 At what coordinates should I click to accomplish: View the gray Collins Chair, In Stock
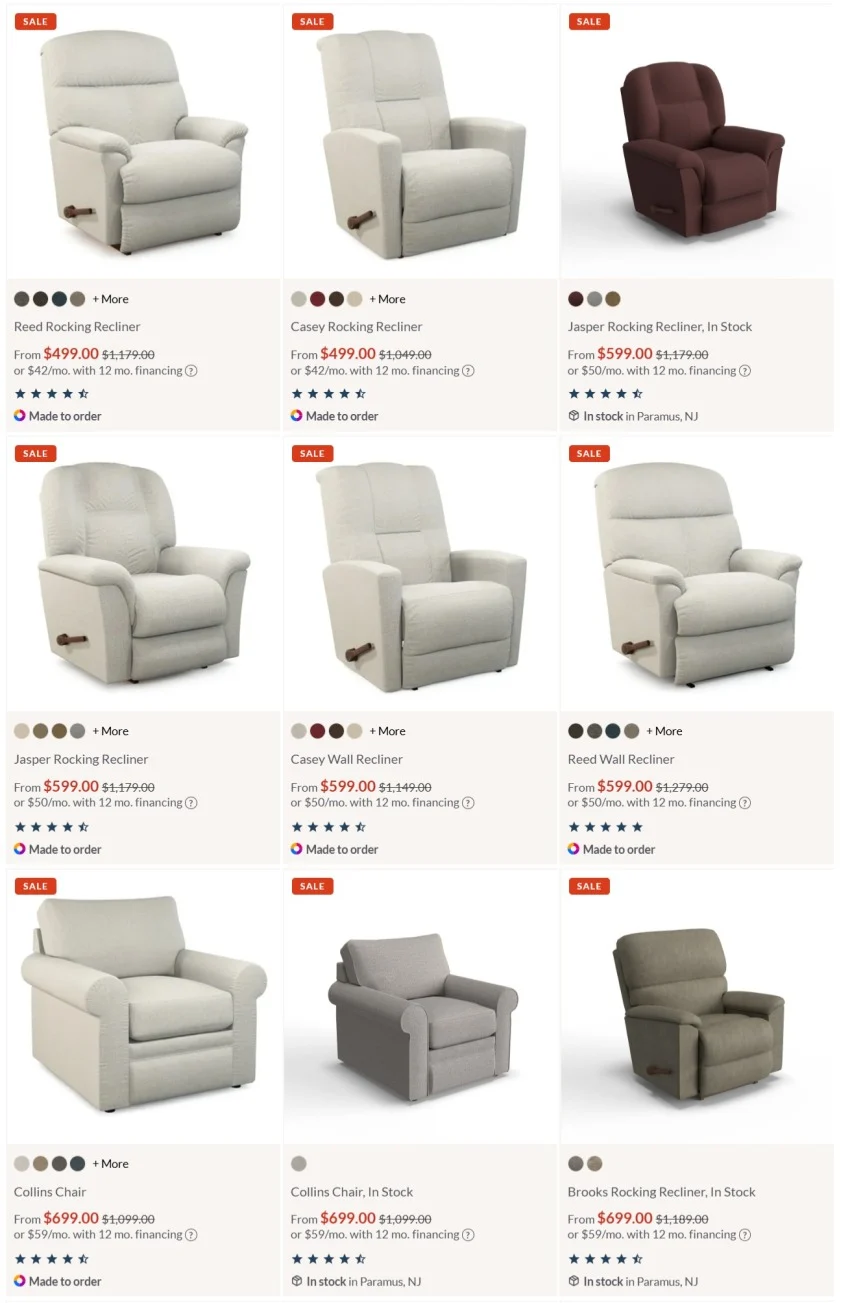tap(351, 1192)
